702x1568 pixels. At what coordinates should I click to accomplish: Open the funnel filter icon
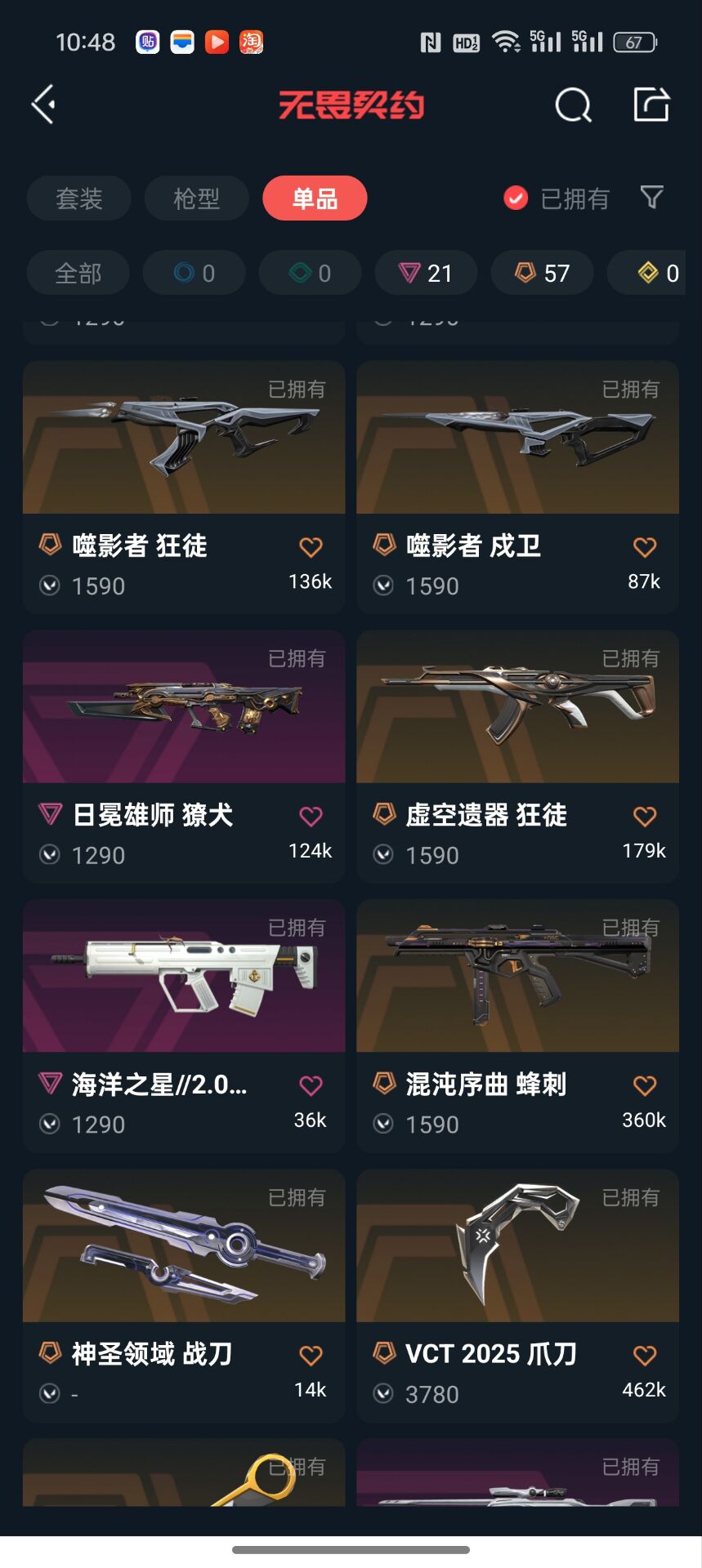coord(651,197)
